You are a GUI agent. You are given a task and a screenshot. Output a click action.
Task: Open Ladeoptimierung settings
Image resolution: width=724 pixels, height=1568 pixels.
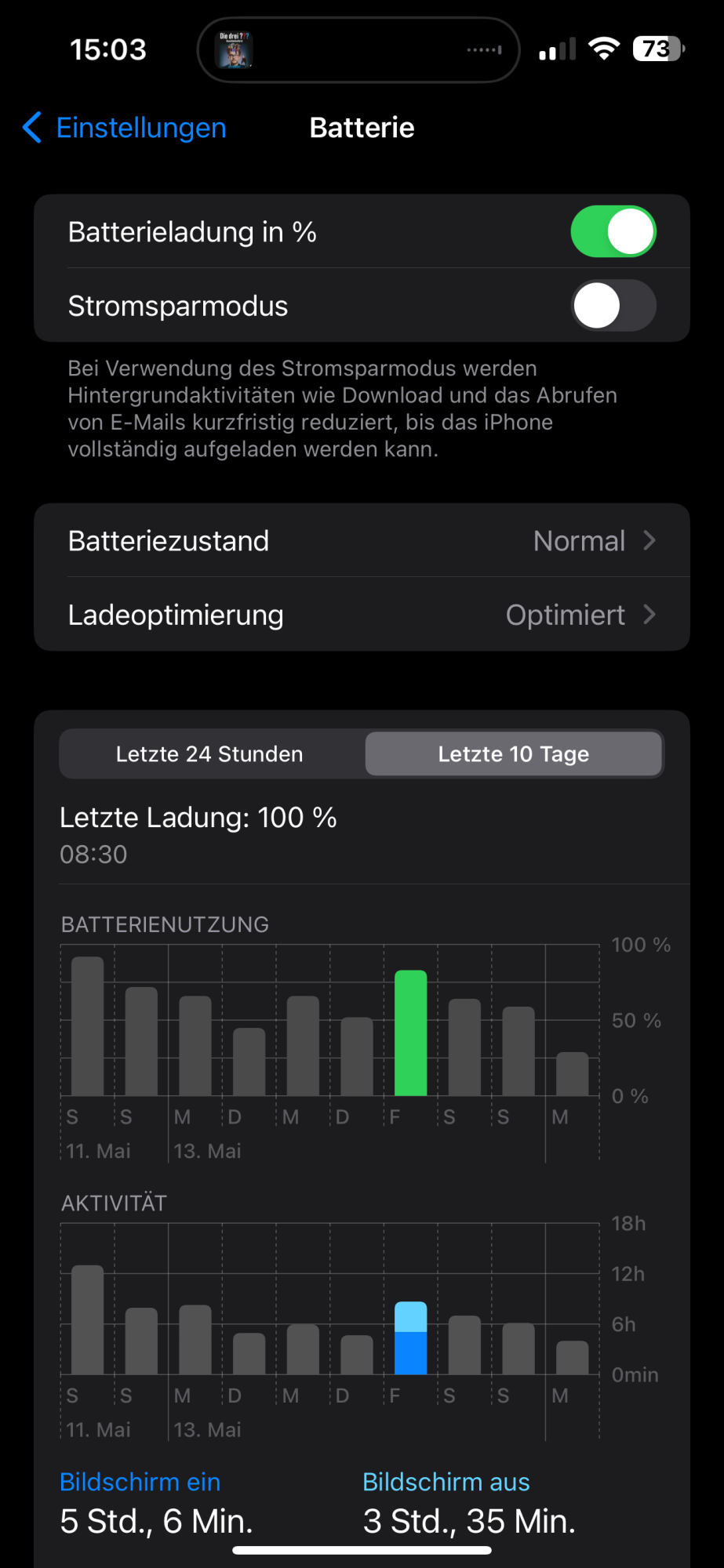click(362, 615)
